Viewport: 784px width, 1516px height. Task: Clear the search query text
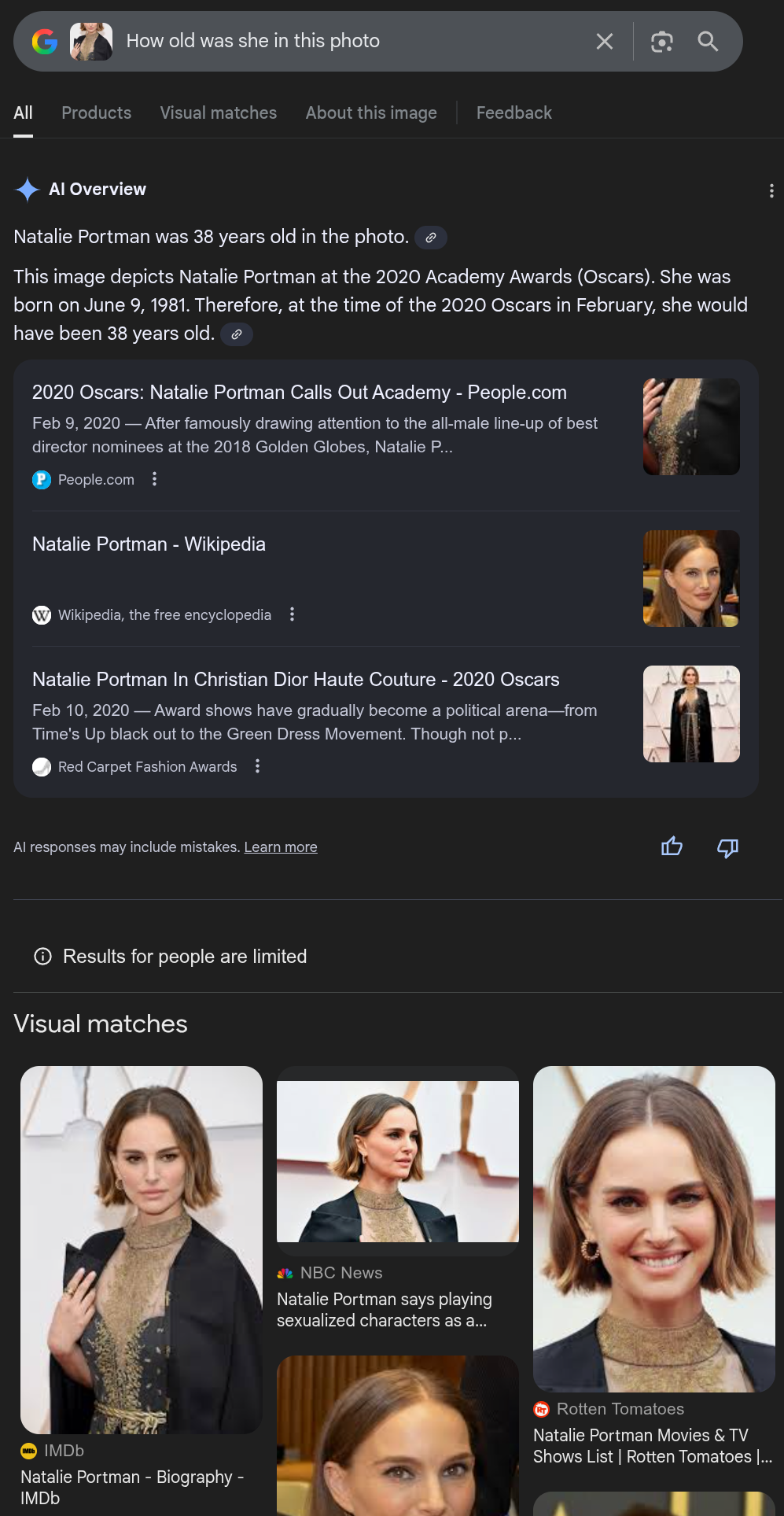[604, 42]
